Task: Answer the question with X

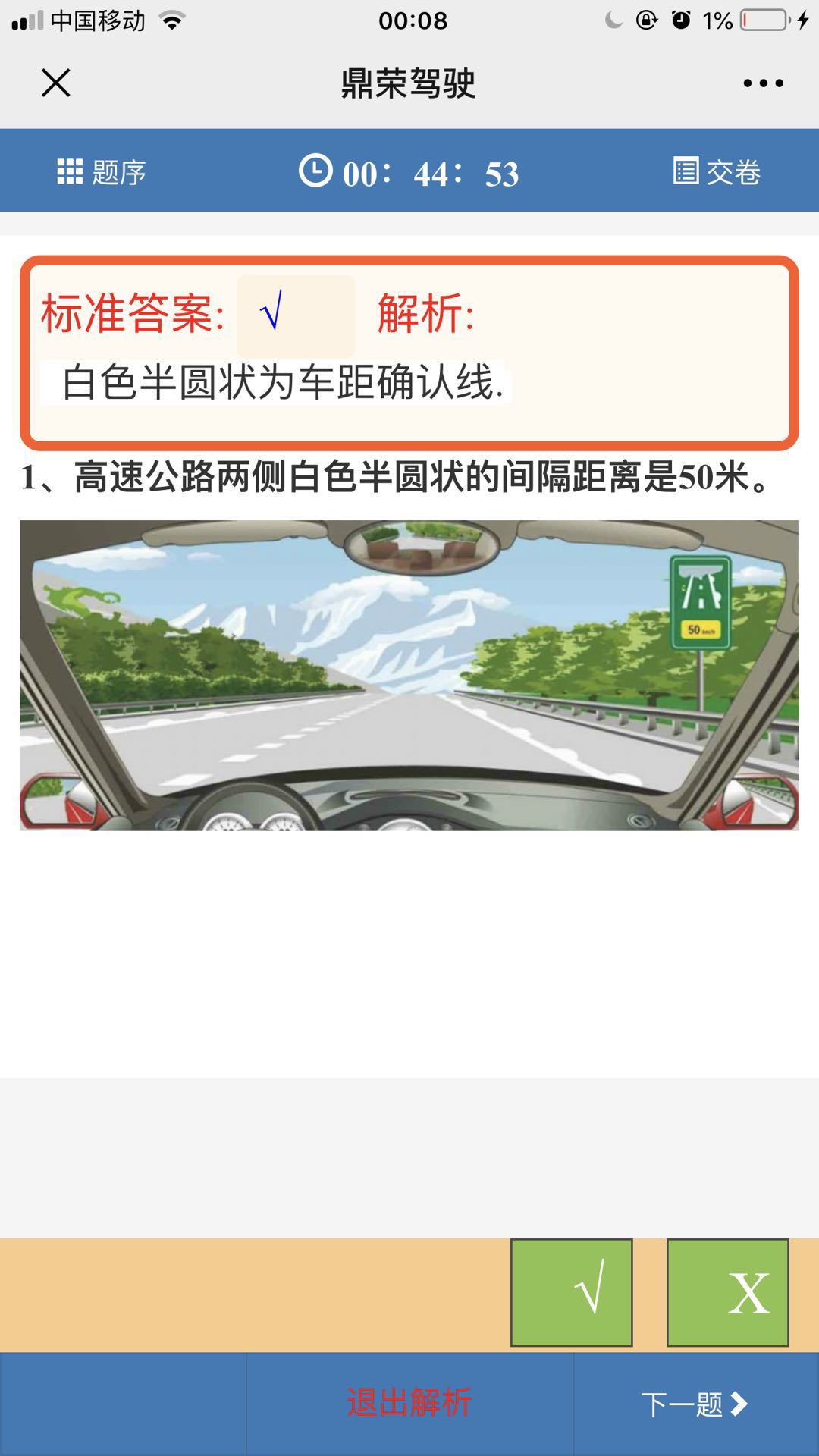Action: (728, 1293)
